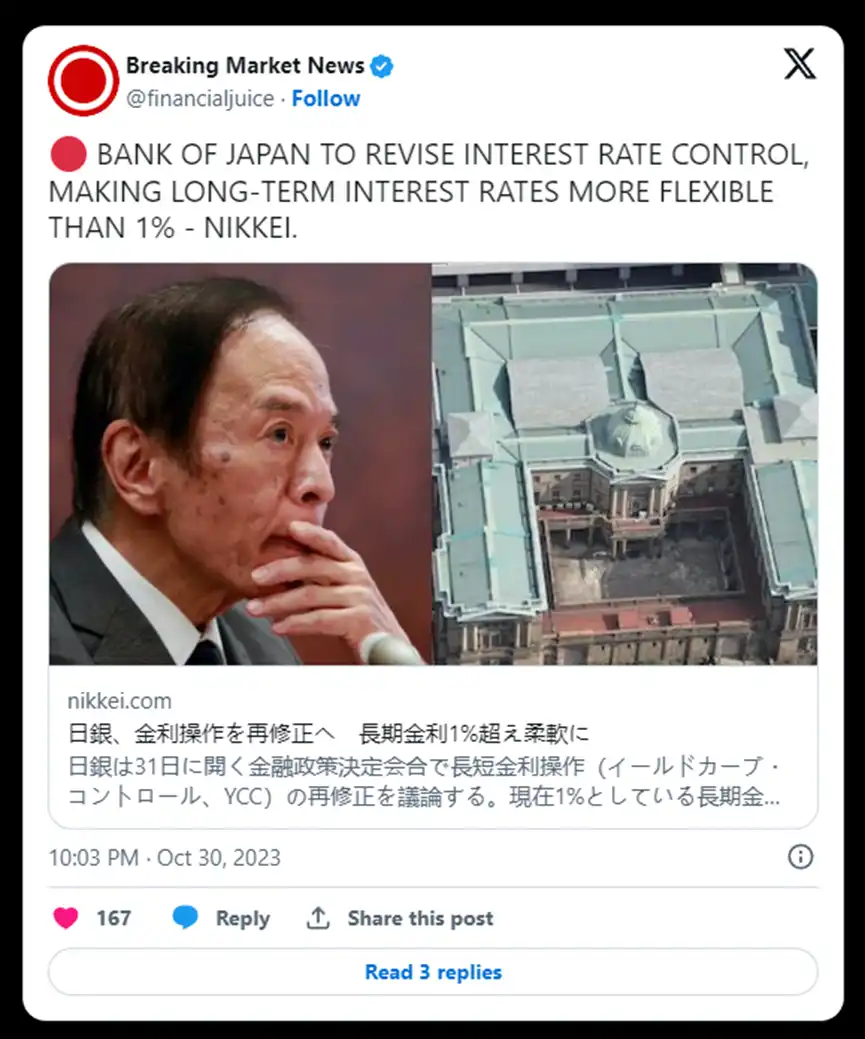
Task: Open the 10:03 PM Oct 30 timestamp
Action: pos(164,858)
